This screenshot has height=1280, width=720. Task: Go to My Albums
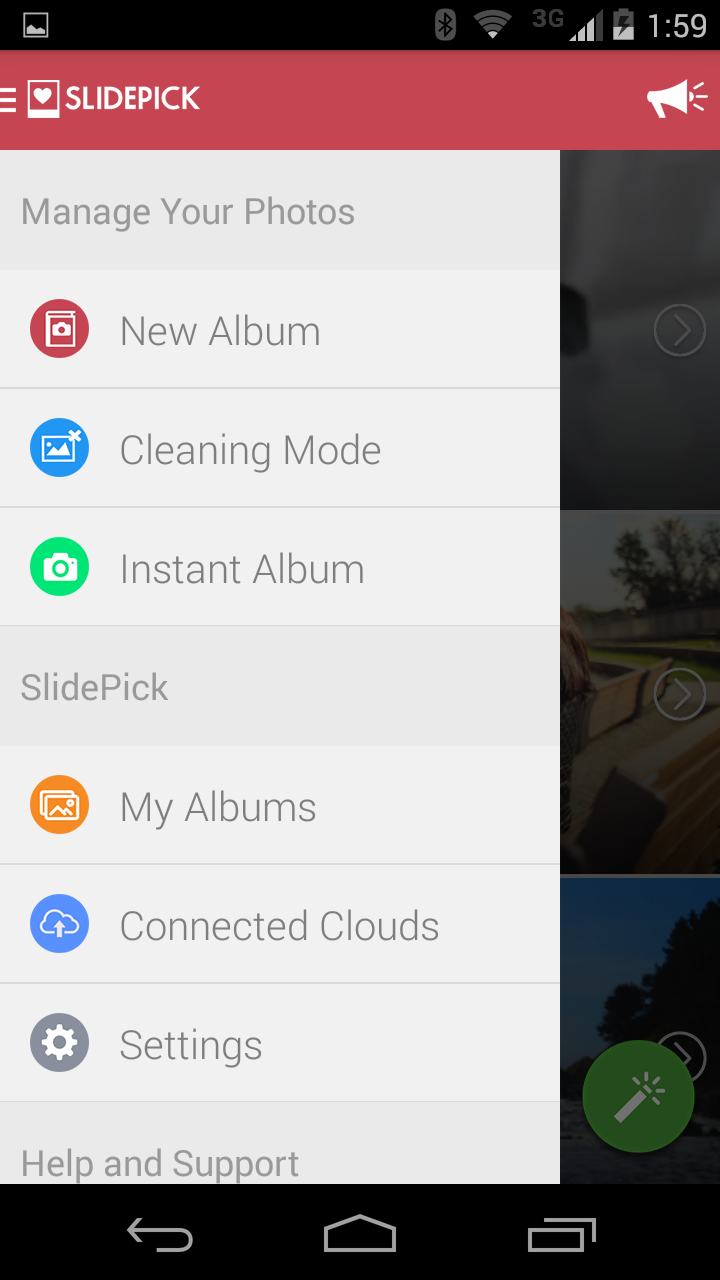pyautogui.click(x=280, y=806)
